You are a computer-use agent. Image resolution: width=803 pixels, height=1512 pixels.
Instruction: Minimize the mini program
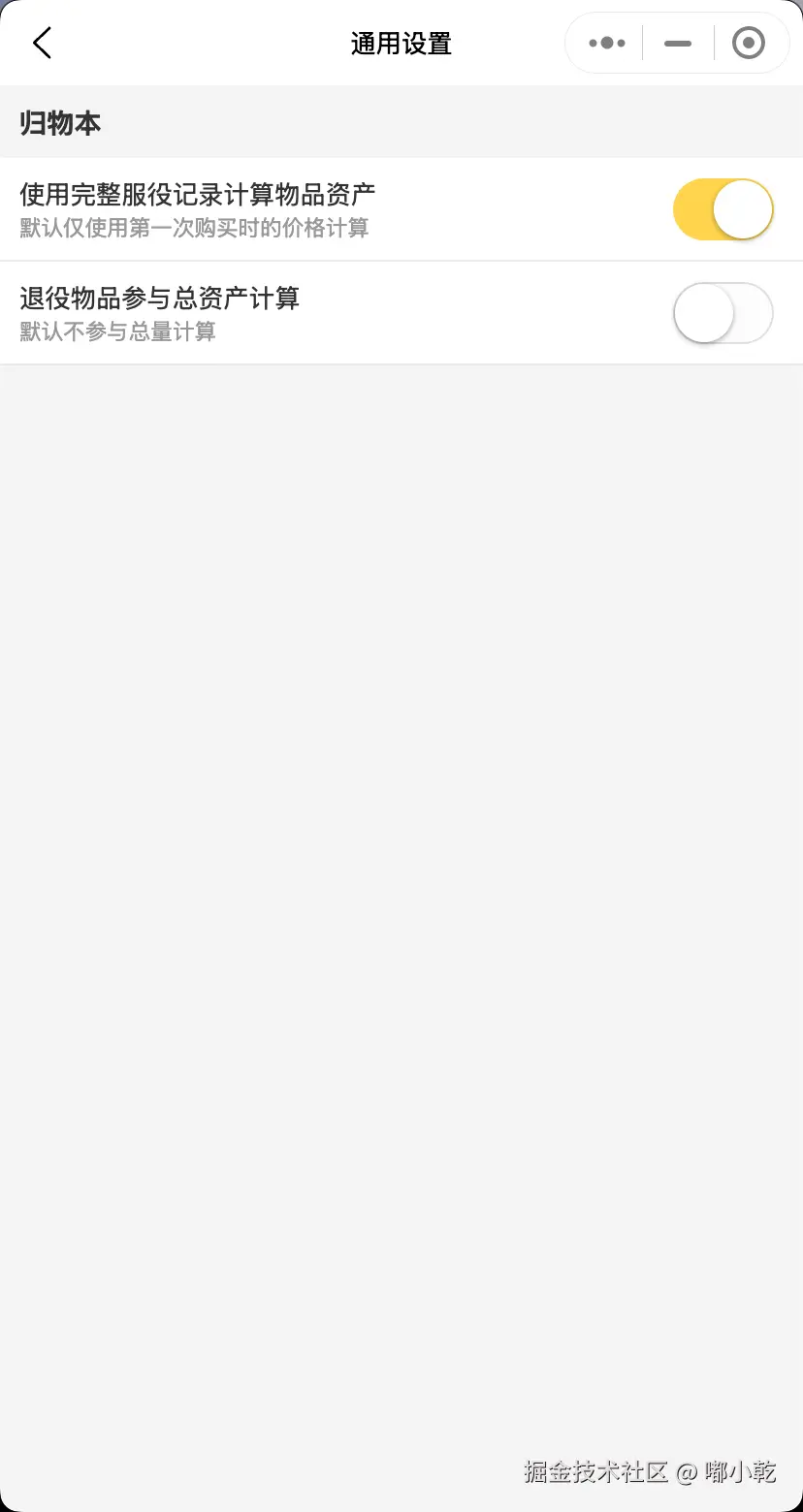[x=678, y=44]
